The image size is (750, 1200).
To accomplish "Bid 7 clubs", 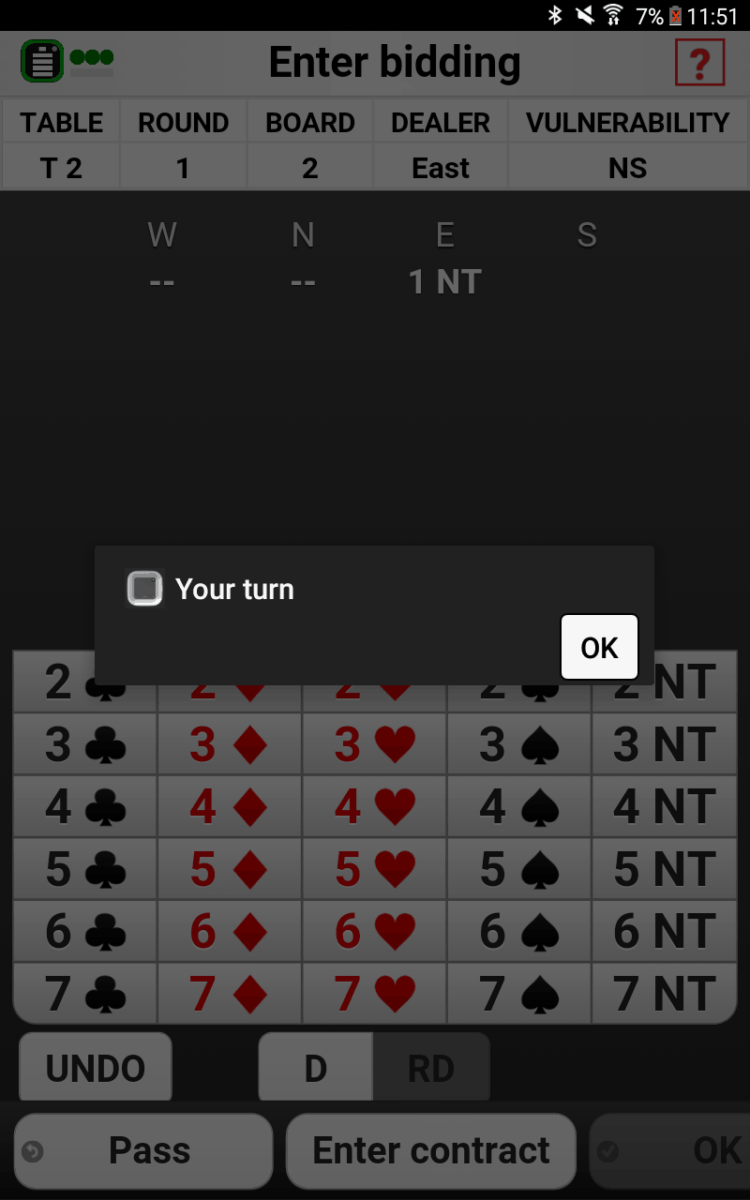I will 85,993.
